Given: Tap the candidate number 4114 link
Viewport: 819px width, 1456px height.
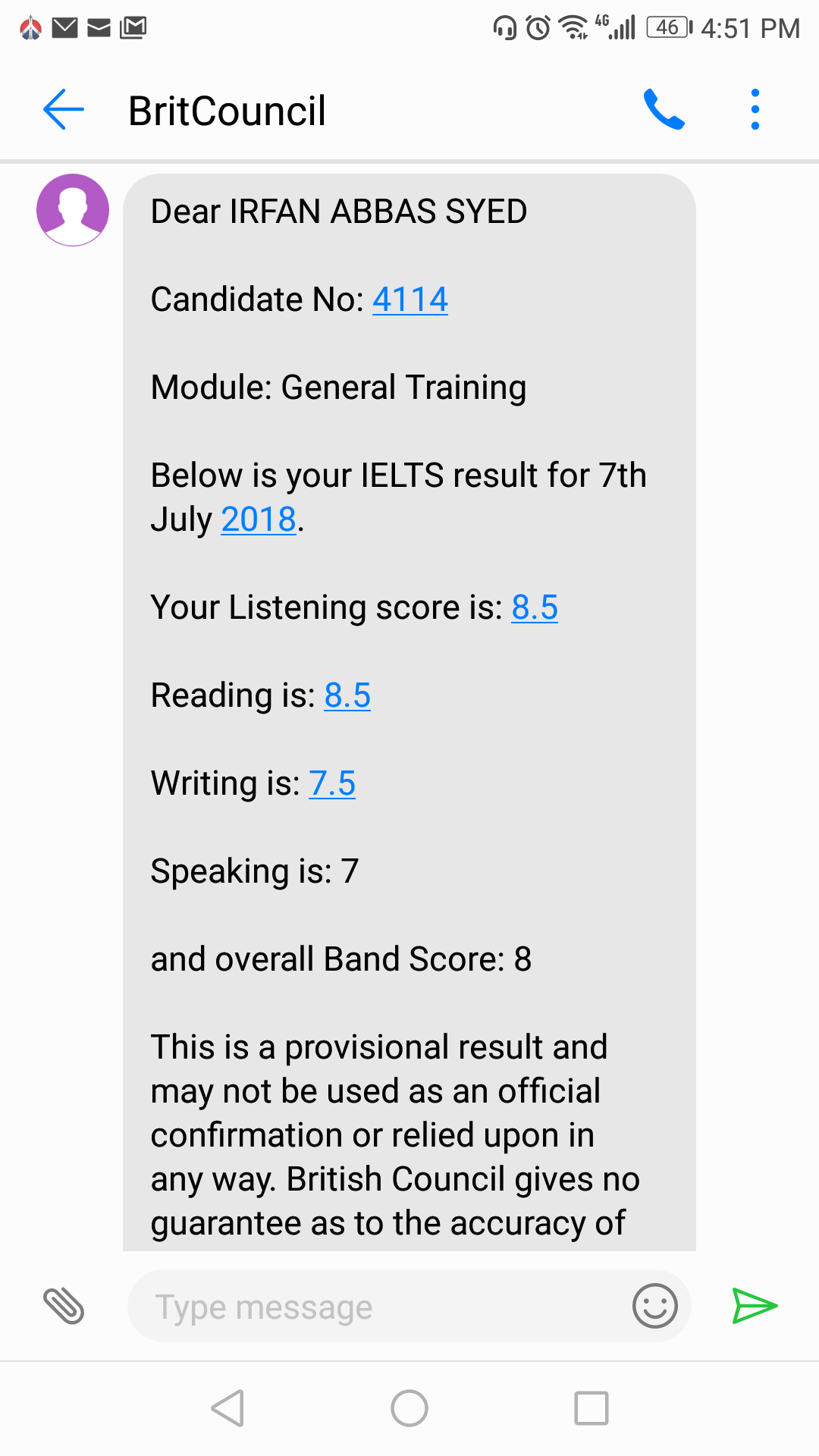Looking at the screenshot, I should 410,300.
